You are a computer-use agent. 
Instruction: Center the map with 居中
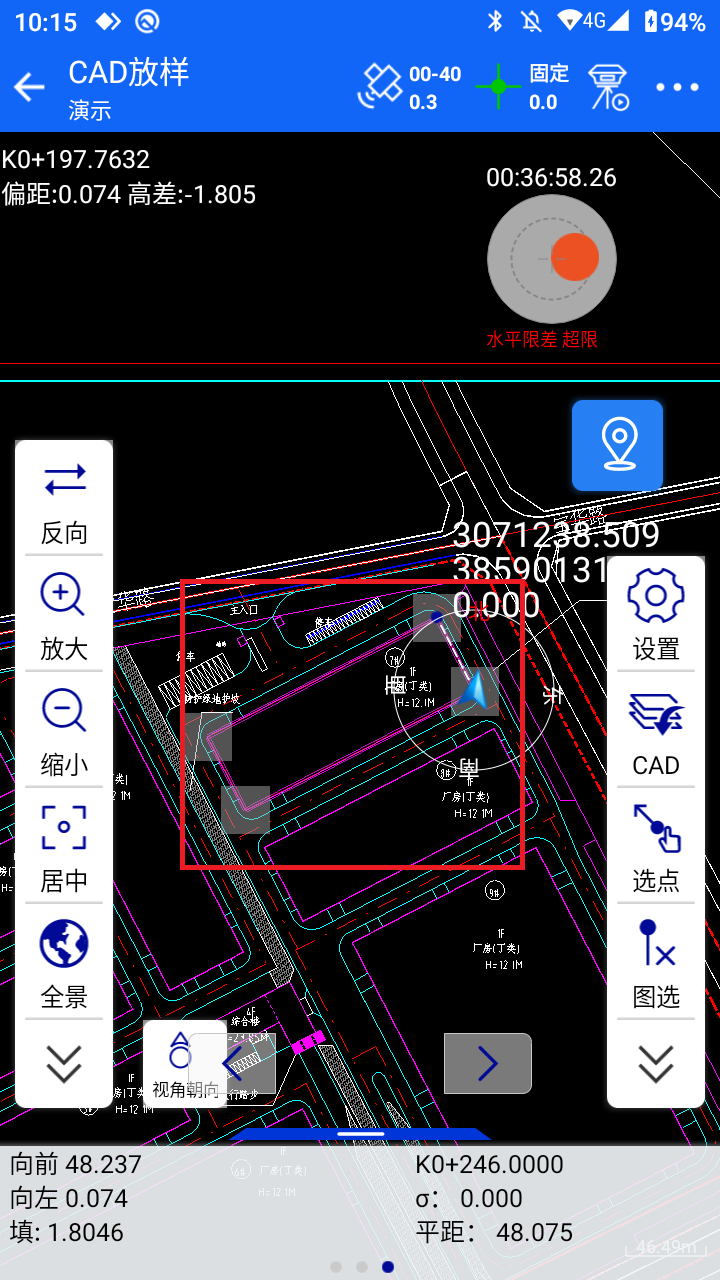point(64,847)
